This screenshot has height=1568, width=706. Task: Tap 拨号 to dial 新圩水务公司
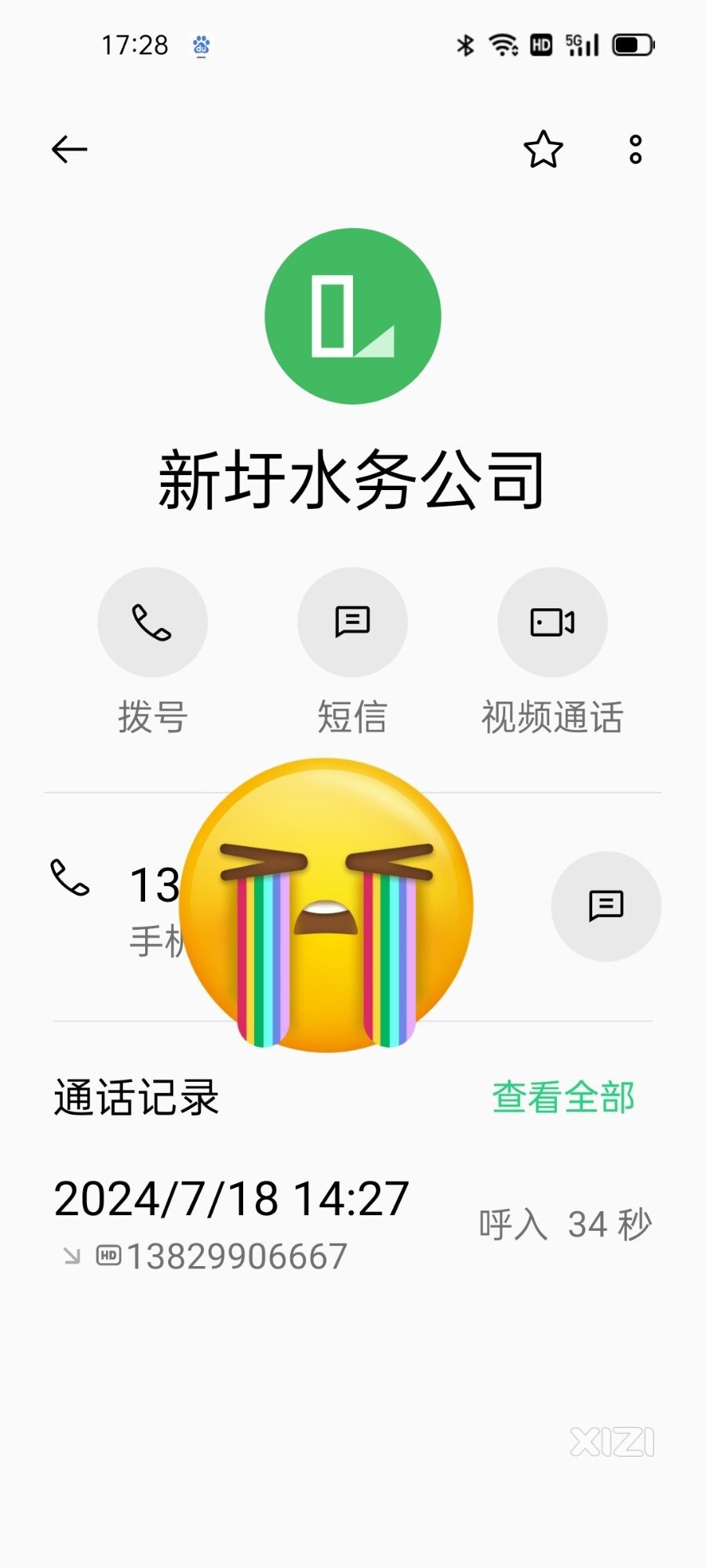(152, 622)
